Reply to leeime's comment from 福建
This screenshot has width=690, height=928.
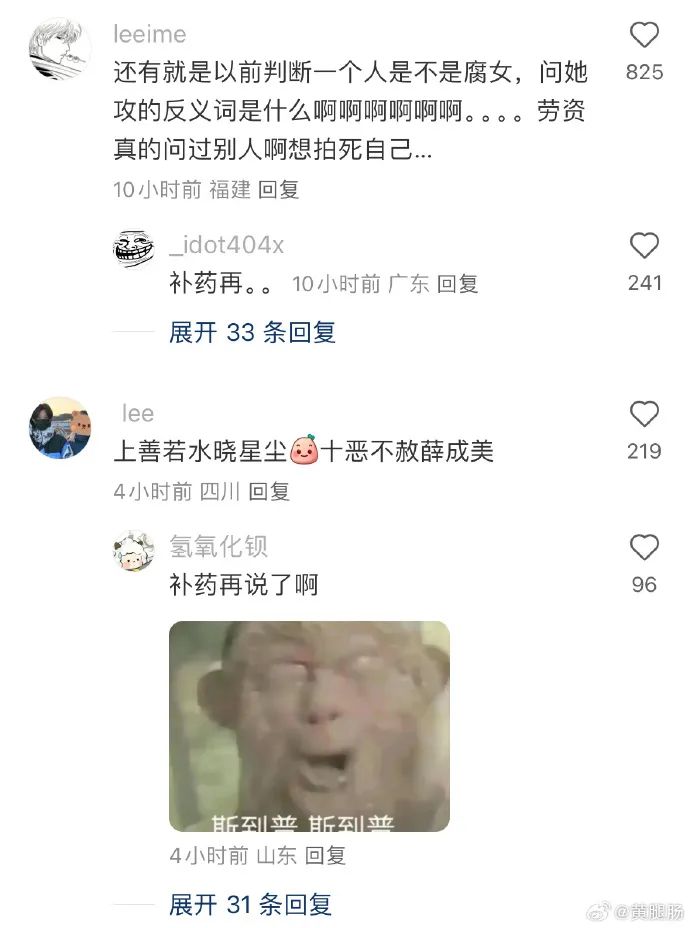278,190
